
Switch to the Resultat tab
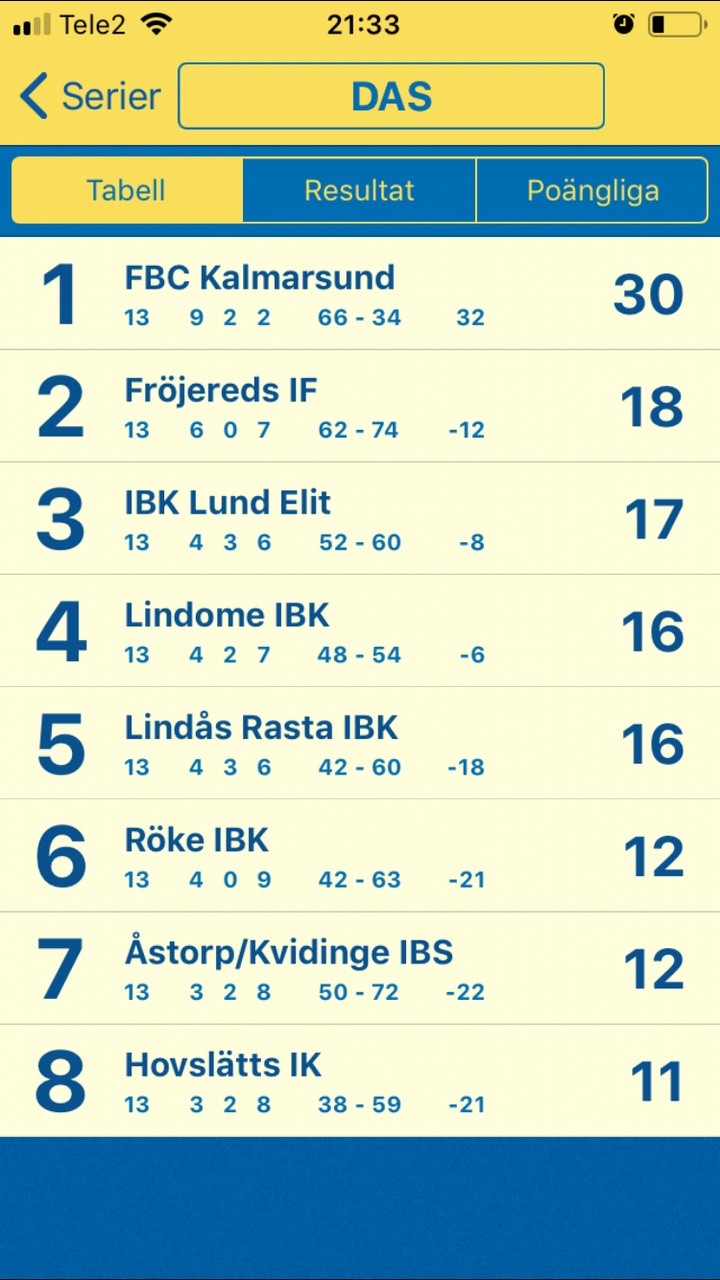(x=359, y=190)
